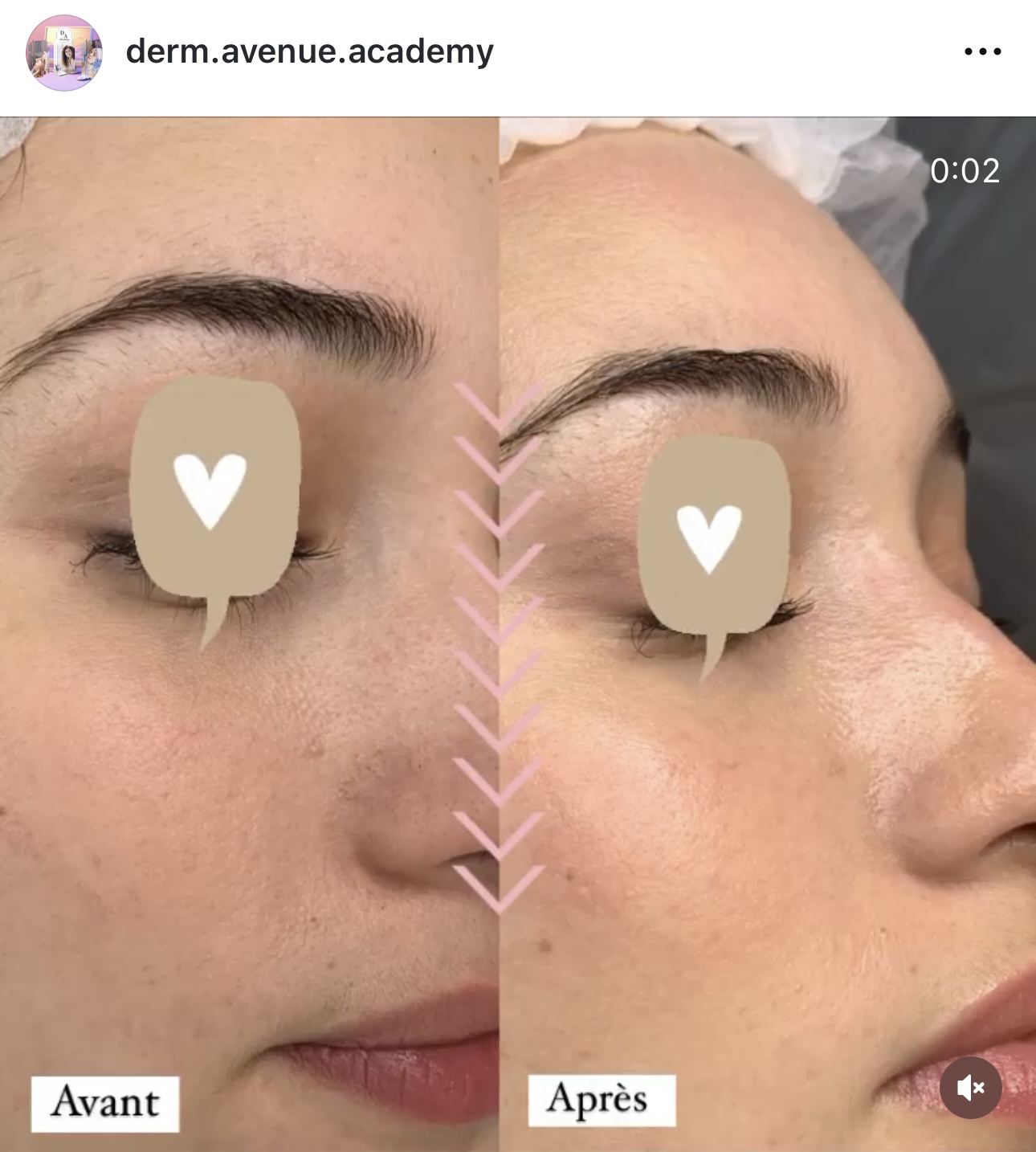
Task: Unmute the video sound
Action: (x=971, y=1088)
